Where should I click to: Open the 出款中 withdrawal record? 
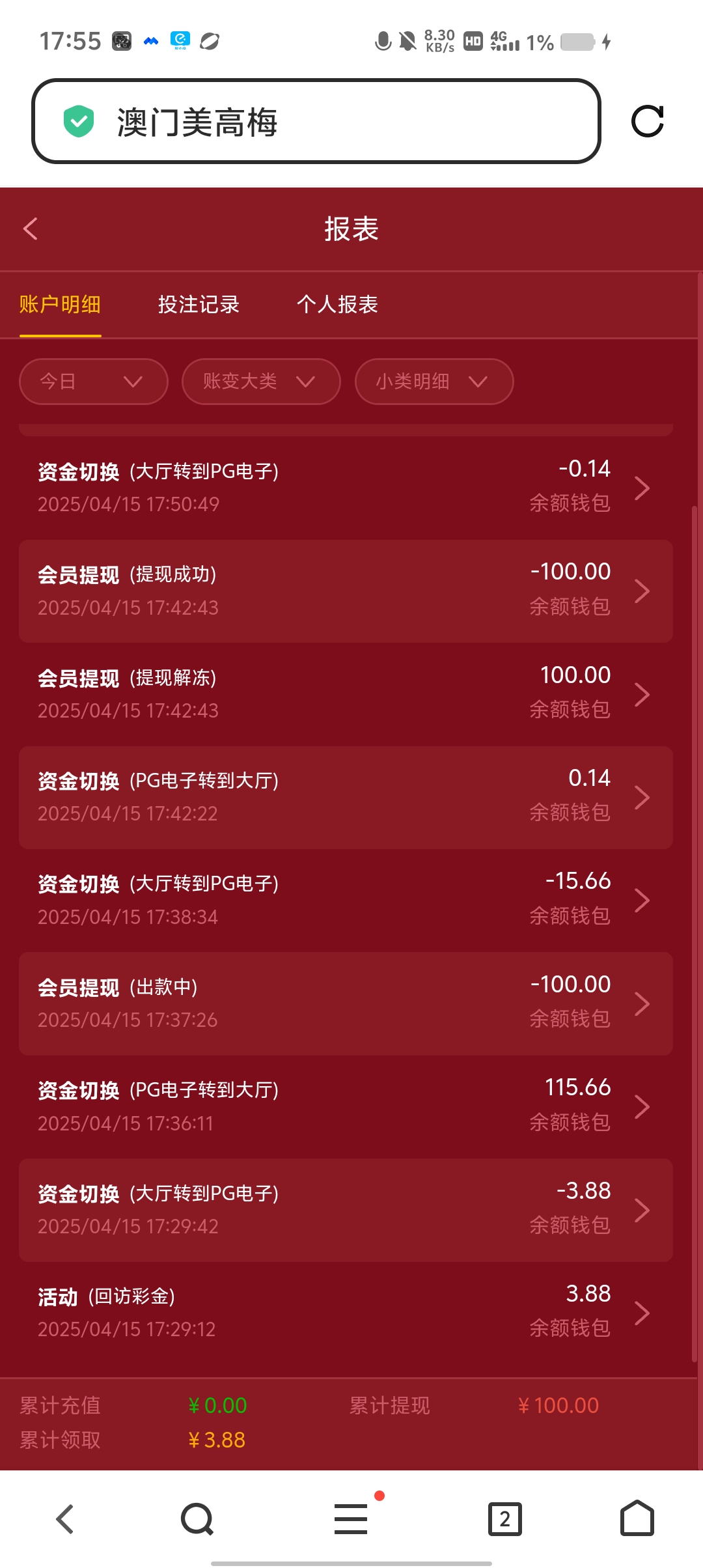pos(345,1003)
